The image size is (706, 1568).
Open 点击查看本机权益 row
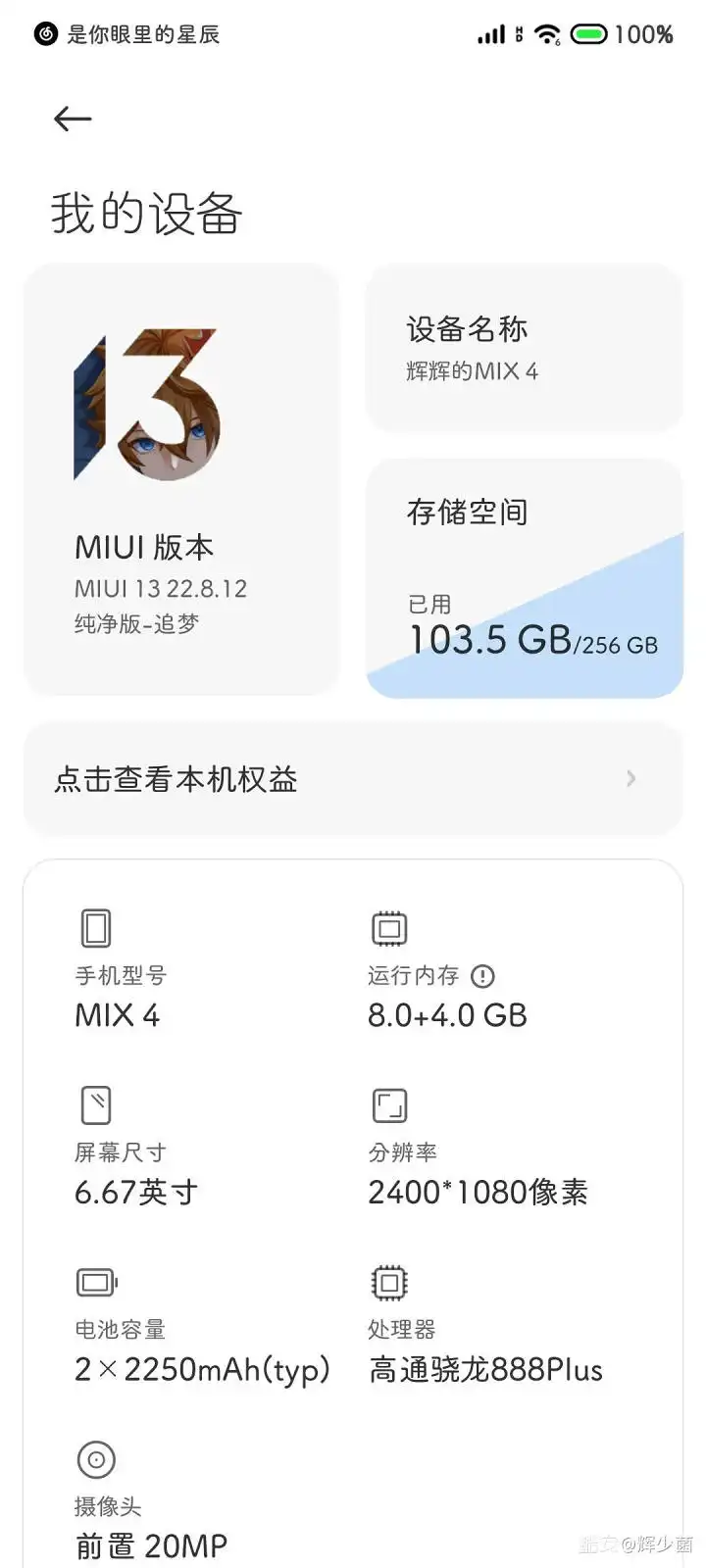pyautogui.click(x=353, y=779)
